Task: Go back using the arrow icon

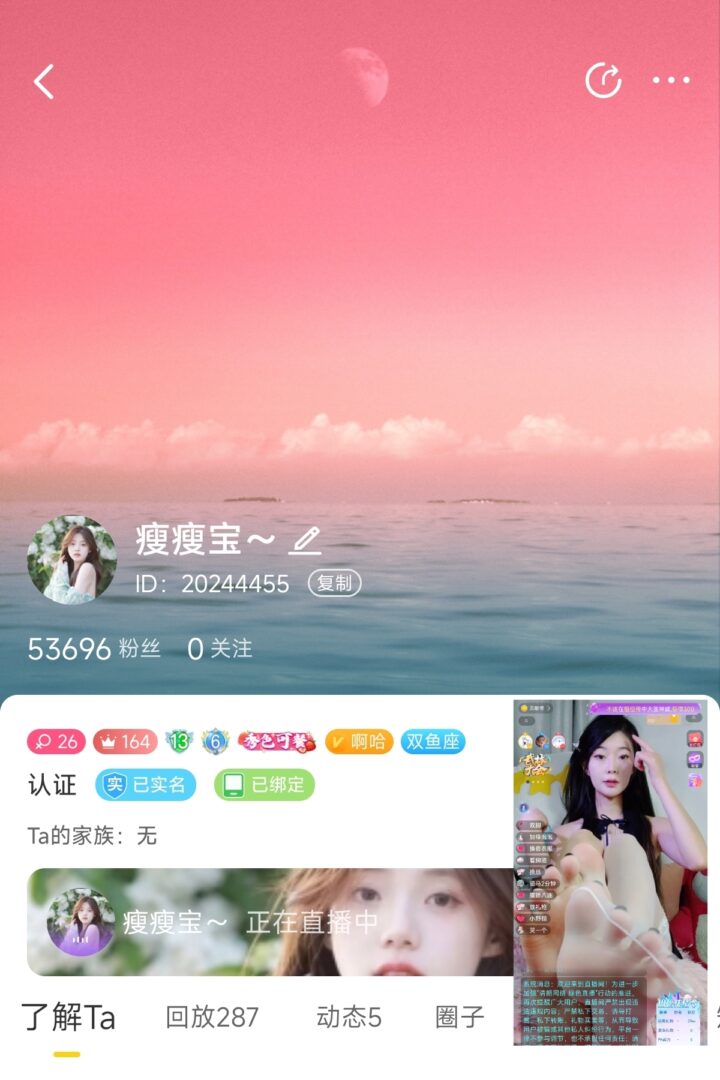Action: coord(44,82)
